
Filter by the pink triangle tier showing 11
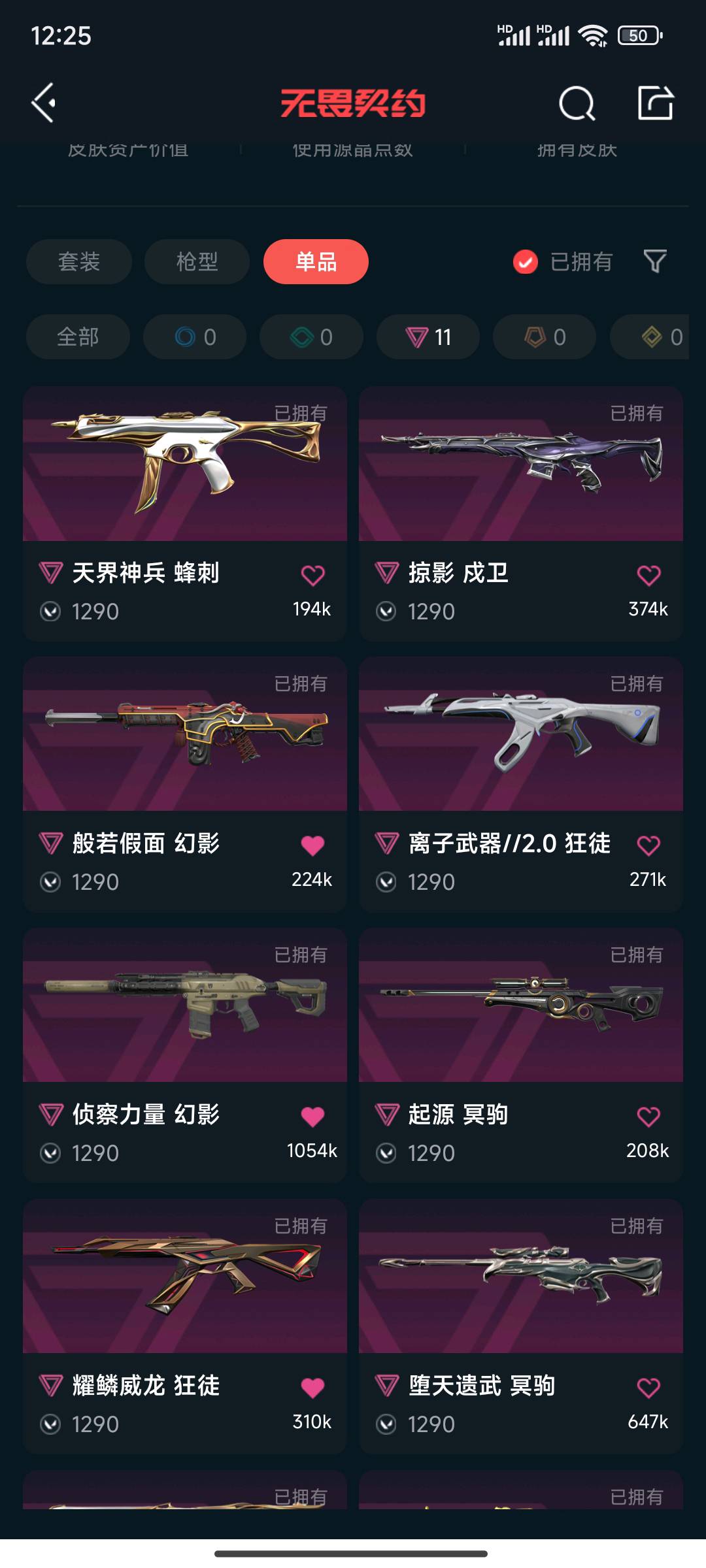[428, 337]
